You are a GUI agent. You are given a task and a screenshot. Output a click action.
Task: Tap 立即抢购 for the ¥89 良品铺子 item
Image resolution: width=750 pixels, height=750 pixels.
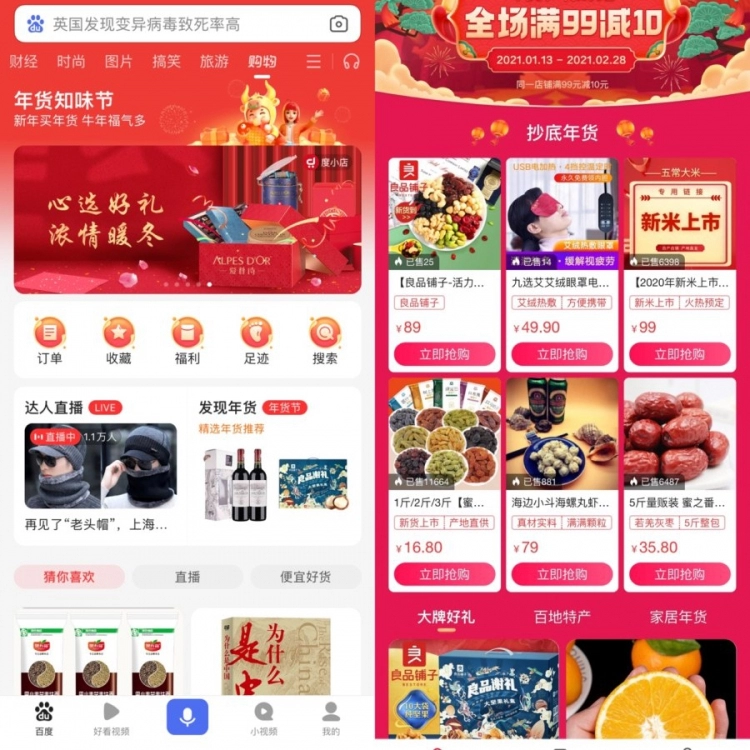444,354
